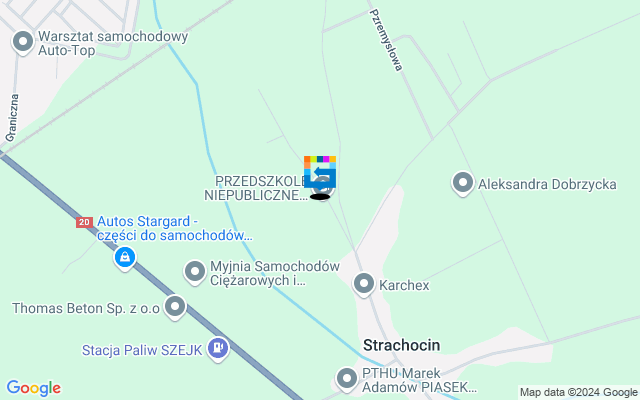The height and width of the screenshot is (400, 640).
Task: Tap the Karchex location marker
Action: [x=365, y=285]
